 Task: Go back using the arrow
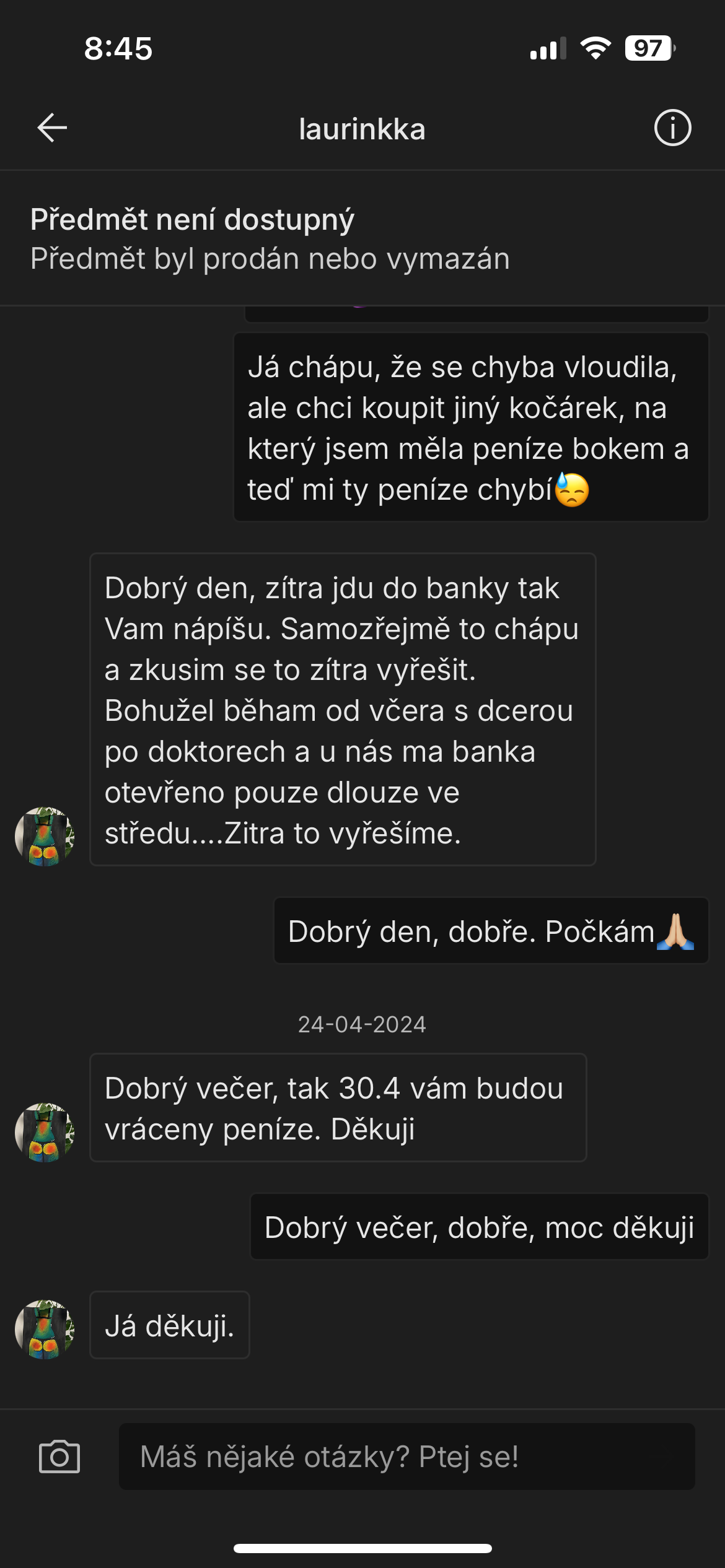click(52, 128)
